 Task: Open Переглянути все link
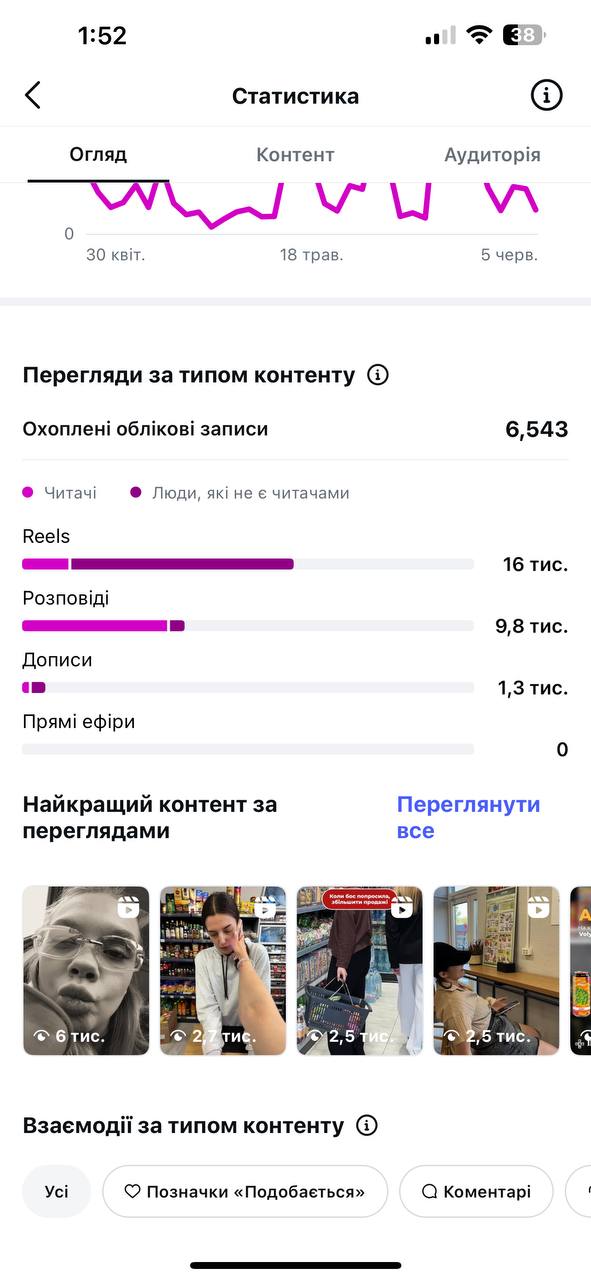coord(468,818)
